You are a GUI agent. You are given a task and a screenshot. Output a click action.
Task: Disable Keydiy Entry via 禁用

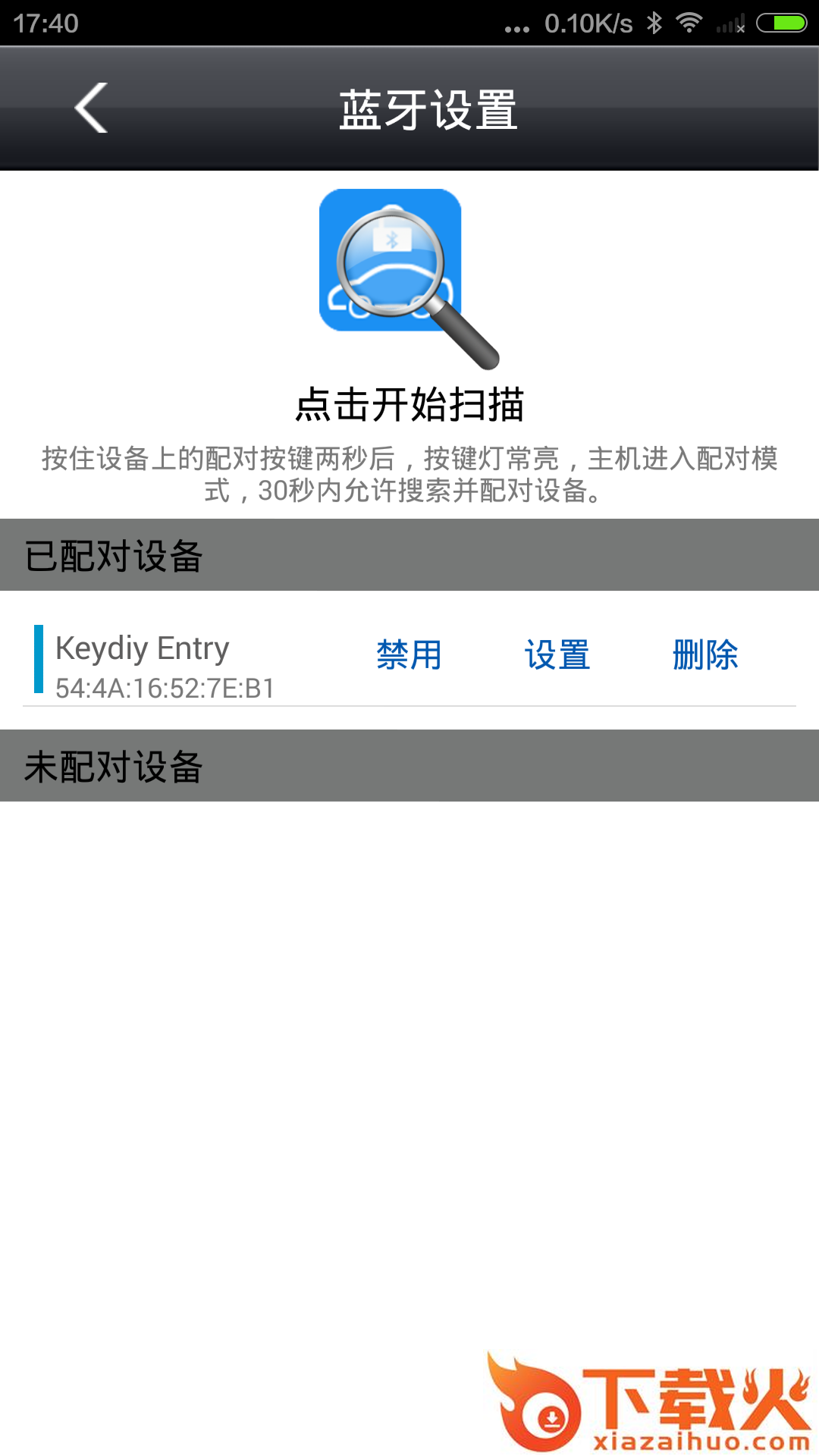point(409,655)
